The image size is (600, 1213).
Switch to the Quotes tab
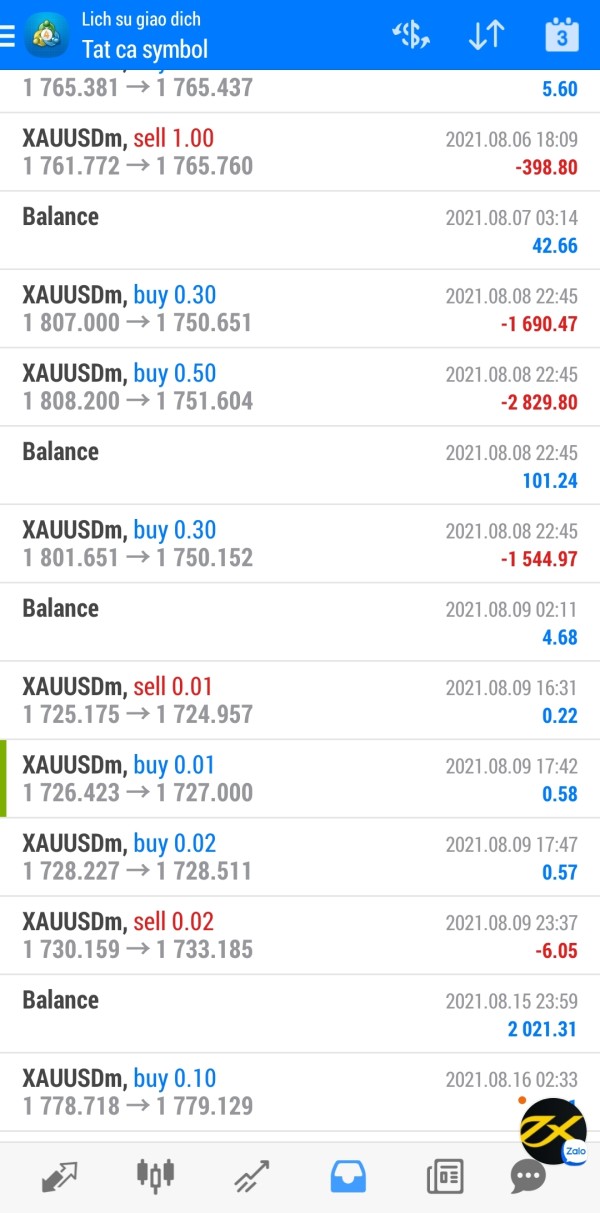click(x=60, y=1176)
